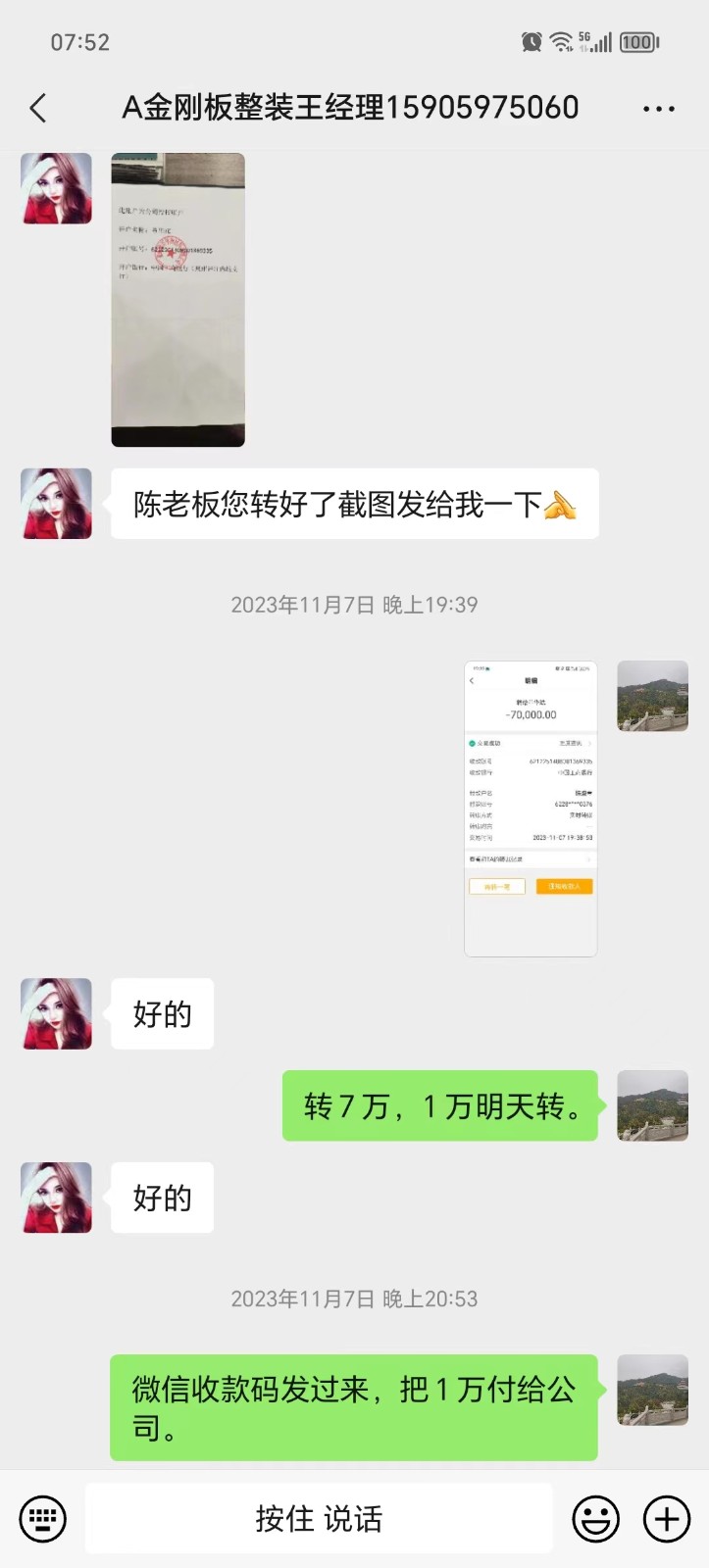Switch to keyboard text input
This screenshot has width=709, height=1568.
(42, 1519)
